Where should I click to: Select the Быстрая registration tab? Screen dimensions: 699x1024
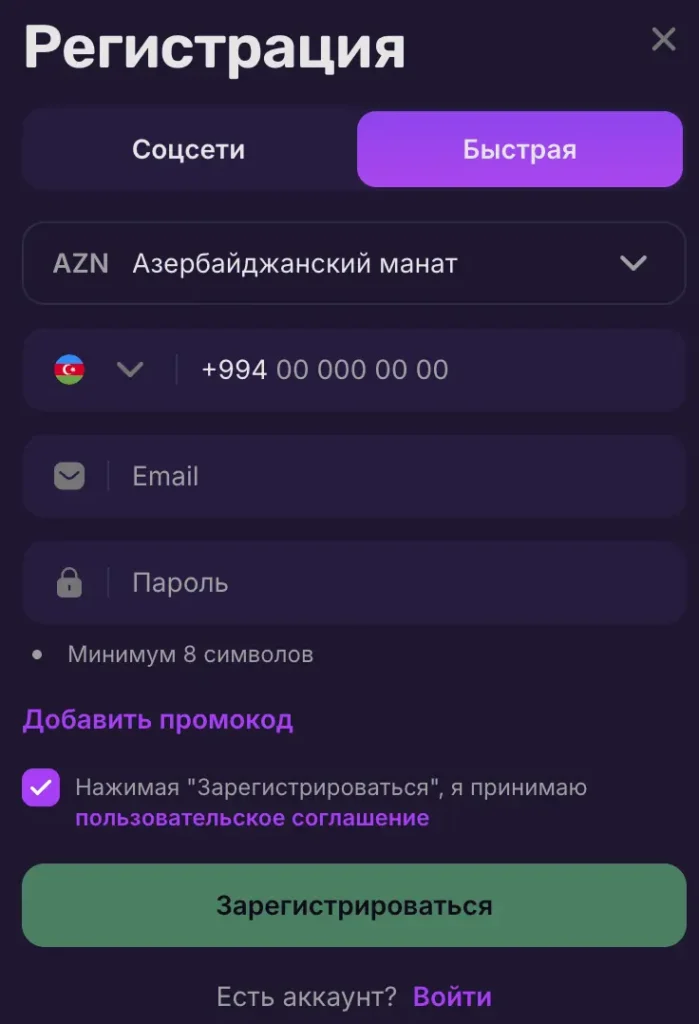519,150
